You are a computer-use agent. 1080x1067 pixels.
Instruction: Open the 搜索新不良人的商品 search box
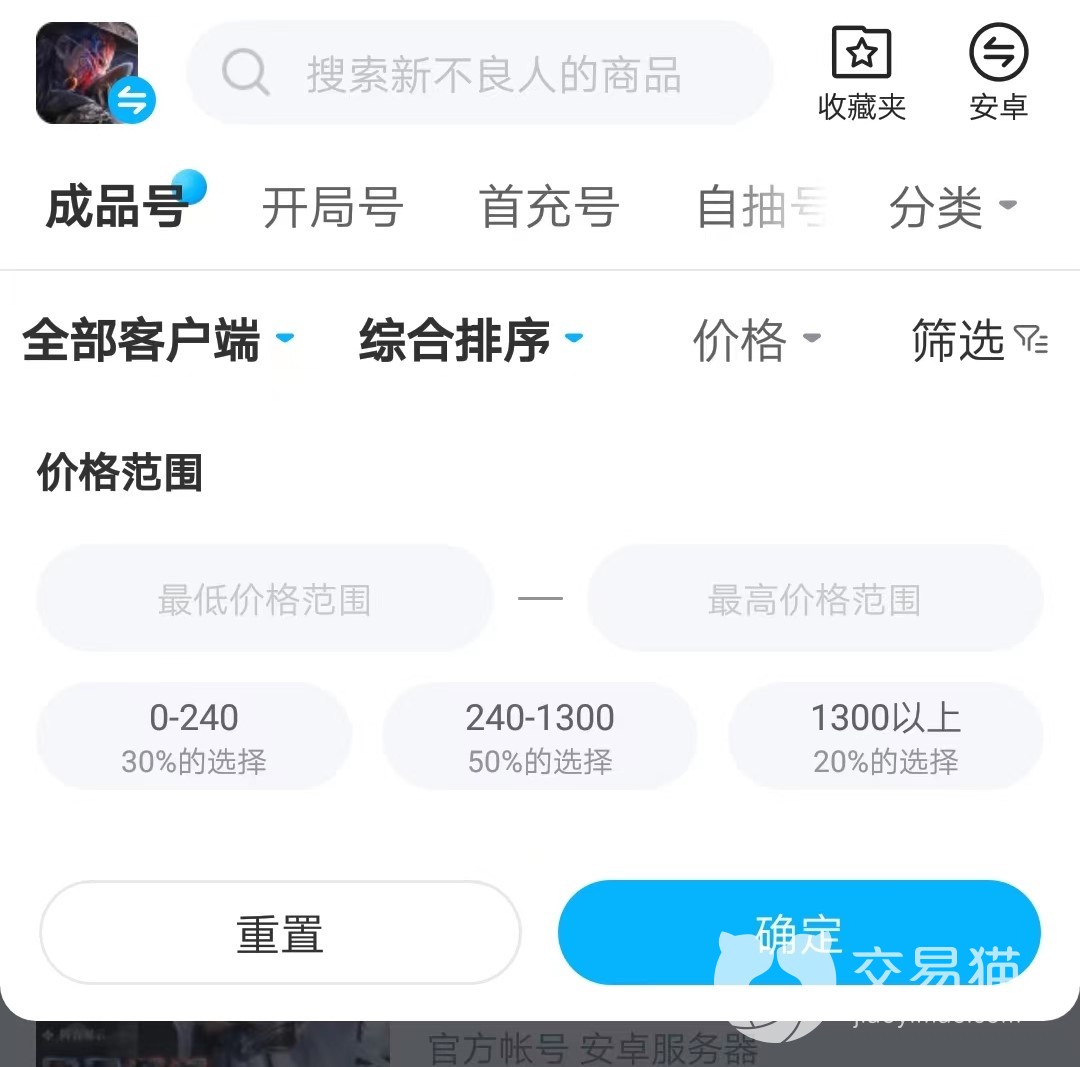click(x=480, y=74)
